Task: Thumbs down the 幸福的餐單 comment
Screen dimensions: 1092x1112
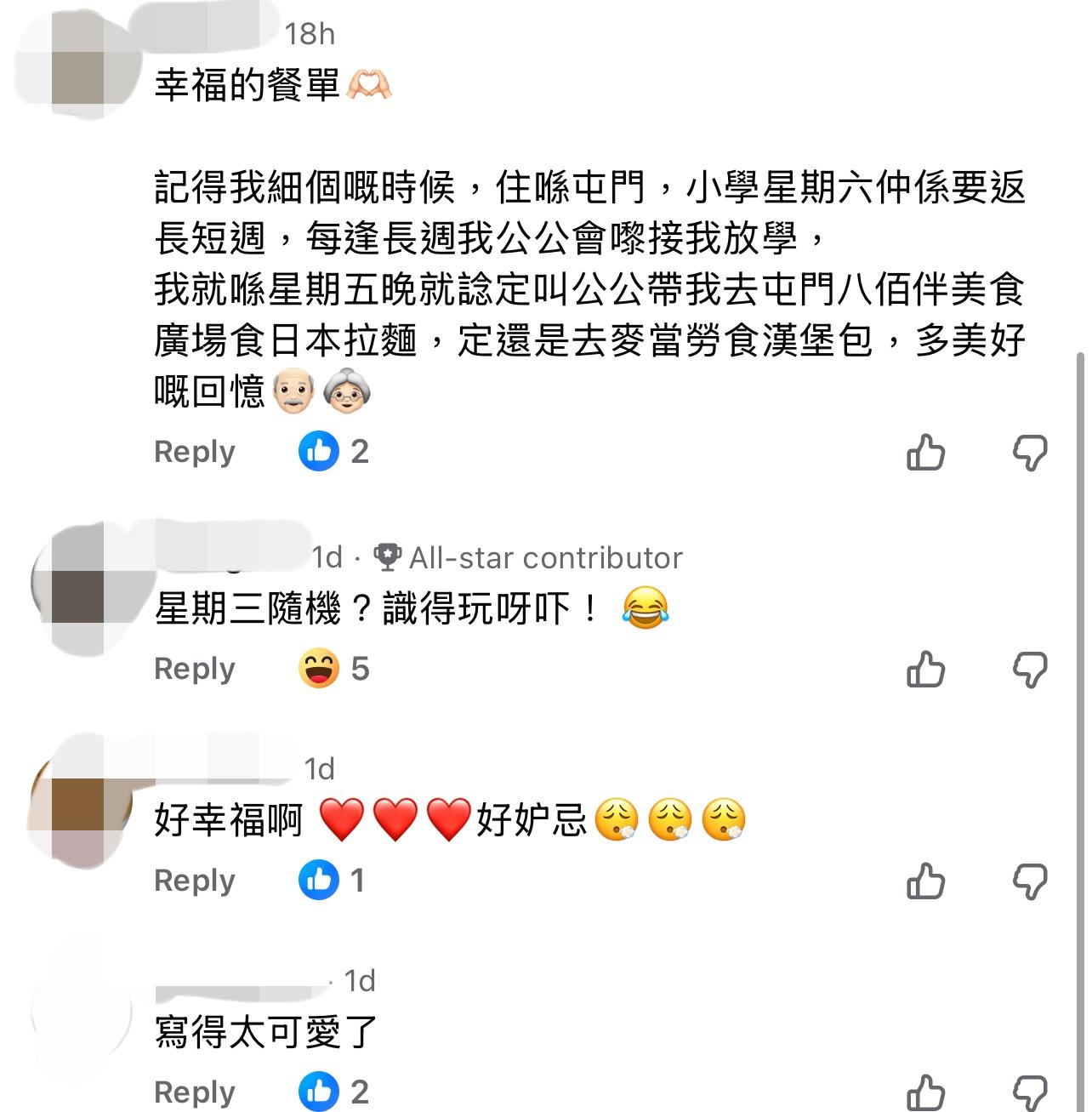Action: pyautogui.click(x=1030, y=453)
